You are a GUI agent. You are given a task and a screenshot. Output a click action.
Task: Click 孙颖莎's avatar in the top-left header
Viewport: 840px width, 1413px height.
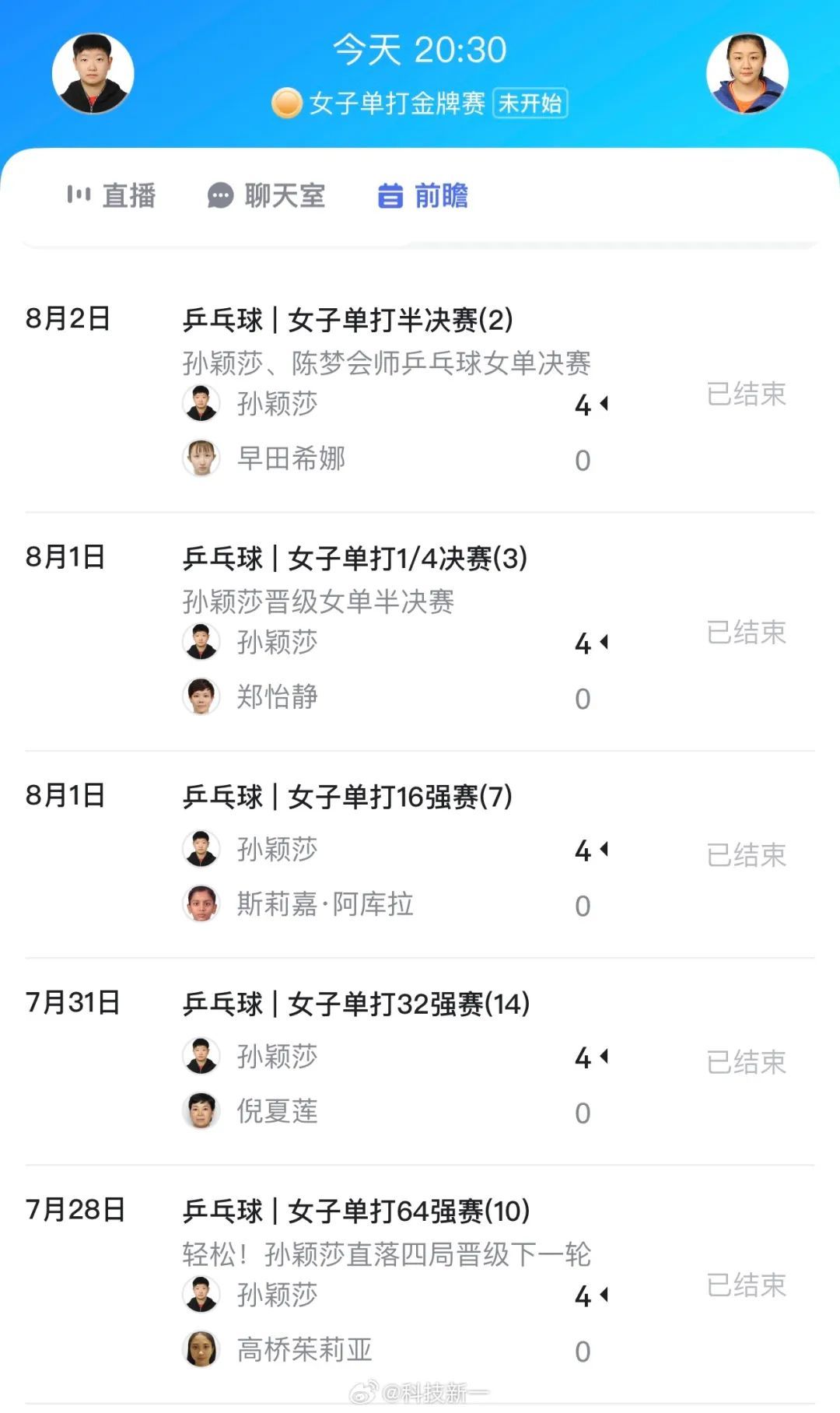tap(95, 72)
